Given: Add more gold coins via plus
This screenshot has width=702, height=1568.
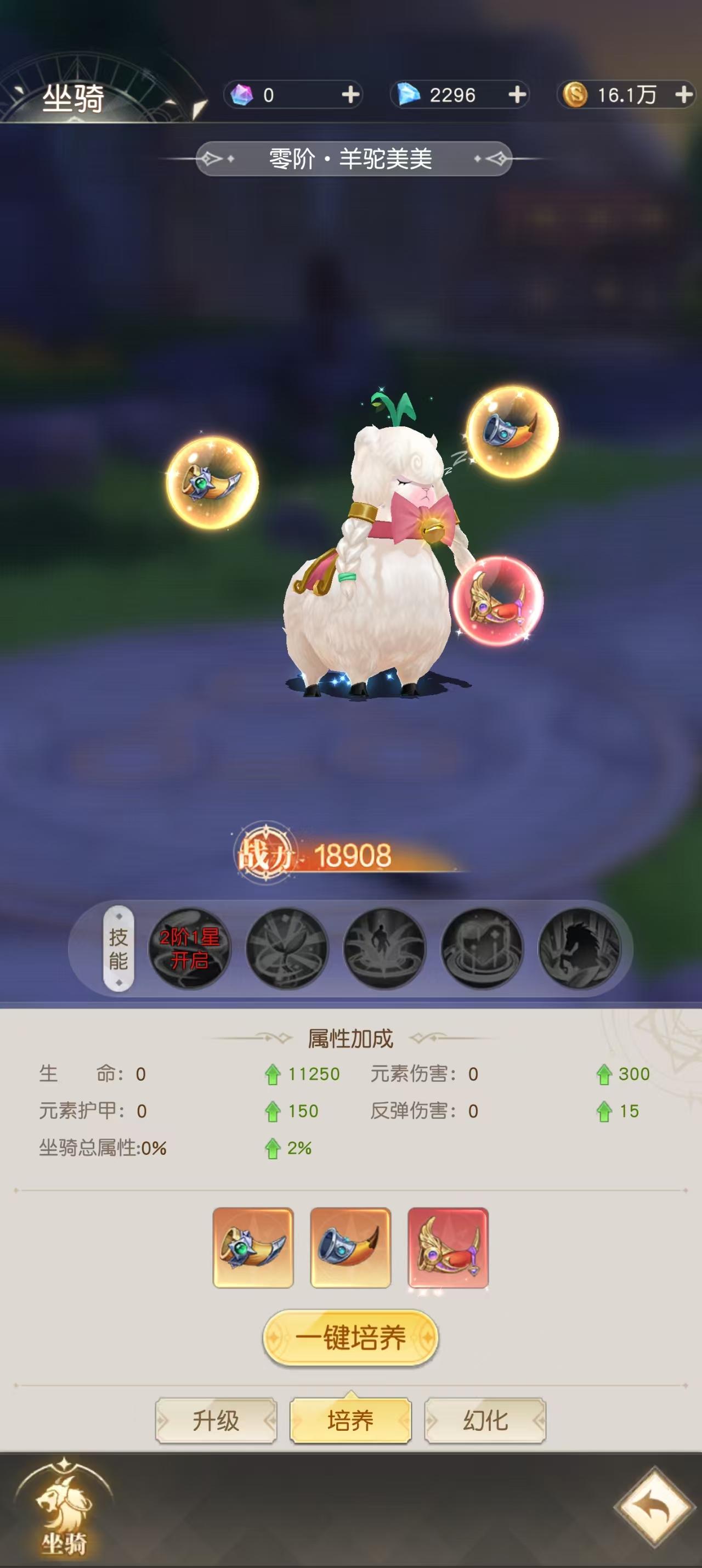Looking at the screenshot, I should point(684,95).
